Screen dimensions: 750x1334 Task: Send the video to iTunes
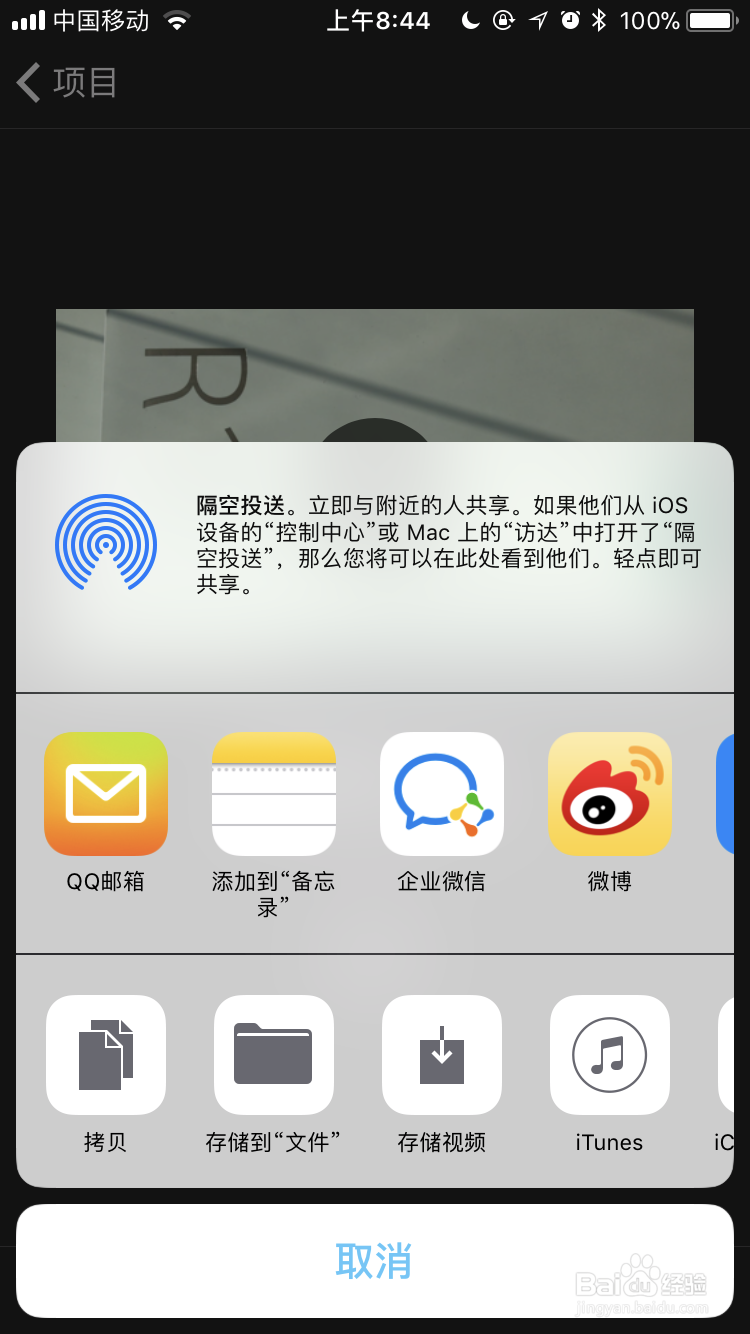[609, 1055]
